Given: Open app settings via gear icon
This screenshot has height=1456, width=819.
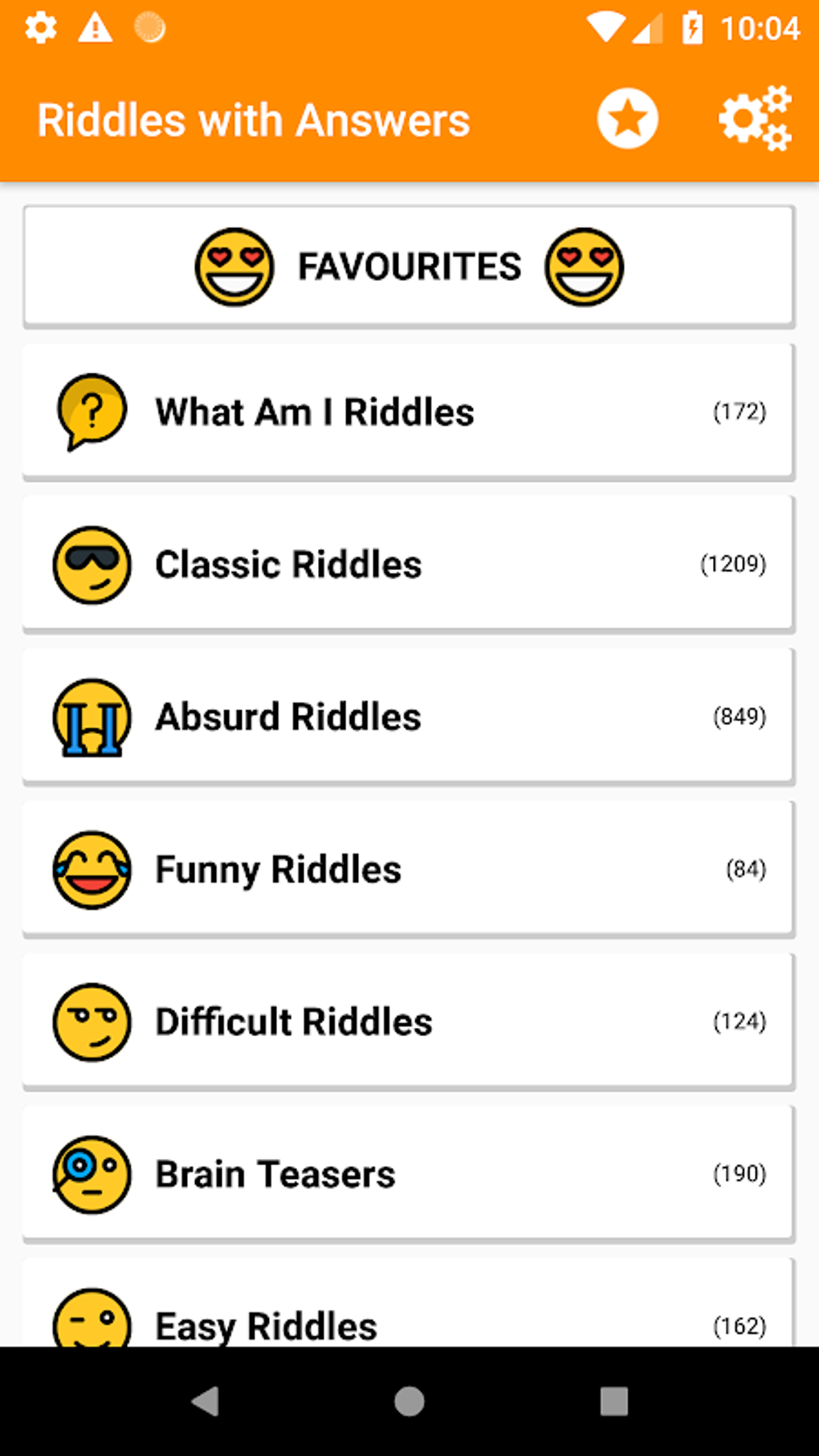Looking at the screenshot, I should click(753, 117).
